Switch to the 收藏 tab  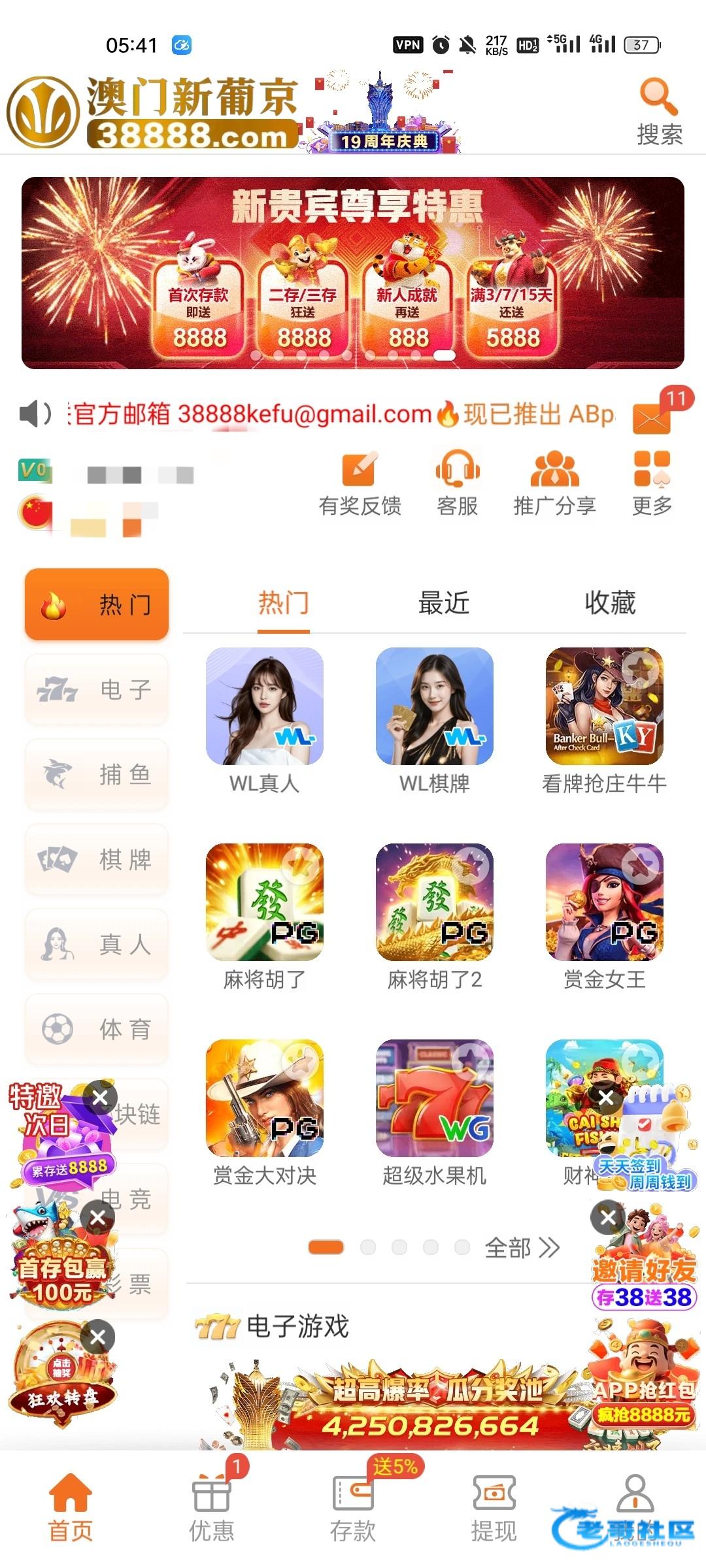pyautogui.click(x=610, y=602)
